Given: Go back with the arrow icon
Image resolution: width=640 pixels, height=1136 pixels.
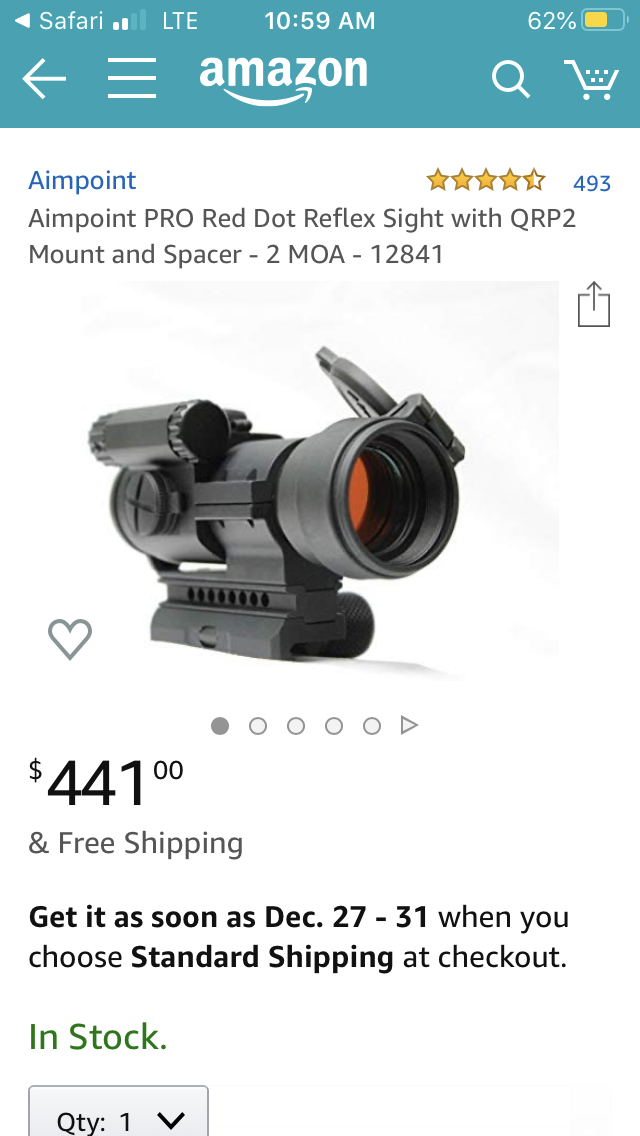Looking at the screenshot, I should [x=44, y=78].
